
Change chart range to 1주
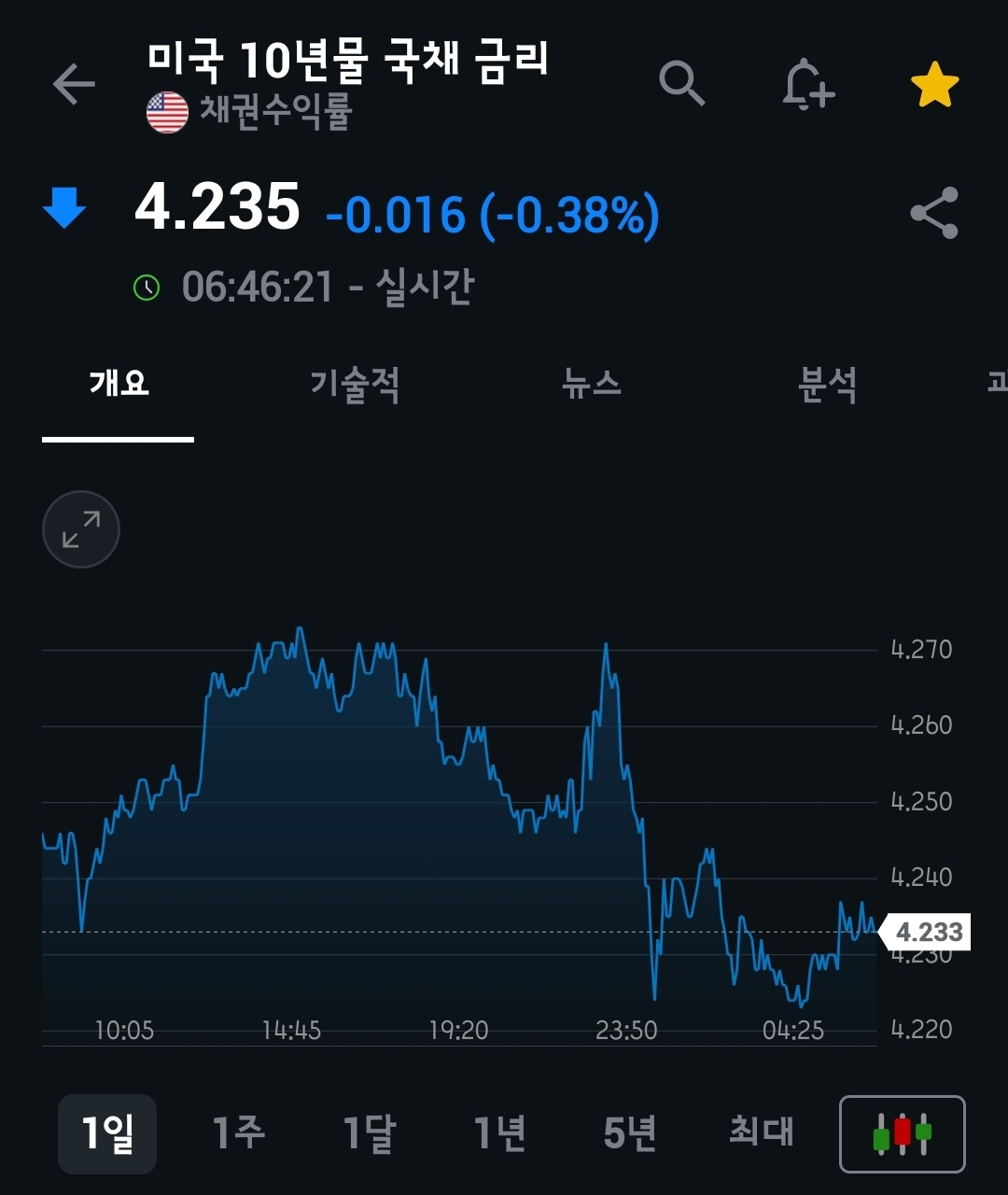[x=239, y=1133]
